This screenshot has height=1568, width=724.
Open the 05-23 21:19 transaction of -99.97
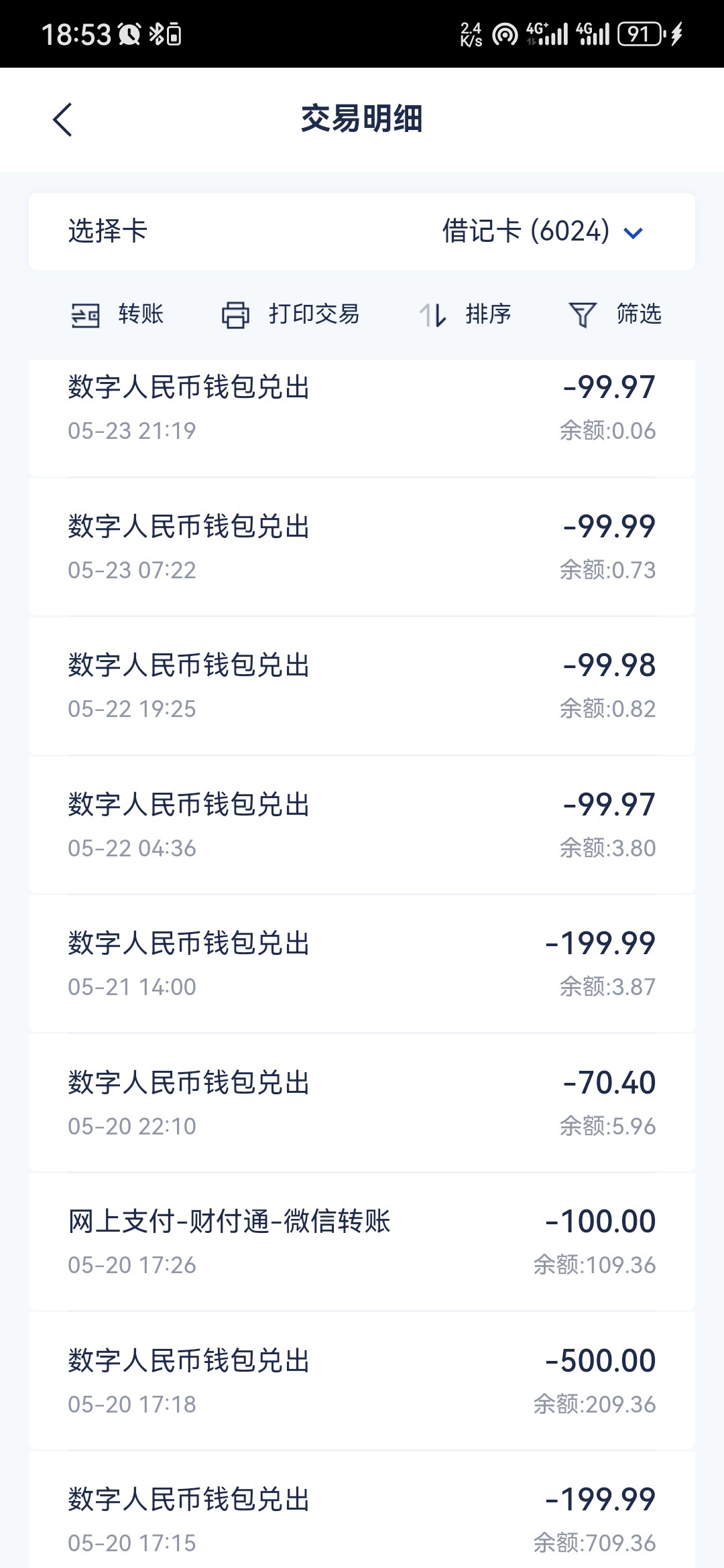pos(362,418)
